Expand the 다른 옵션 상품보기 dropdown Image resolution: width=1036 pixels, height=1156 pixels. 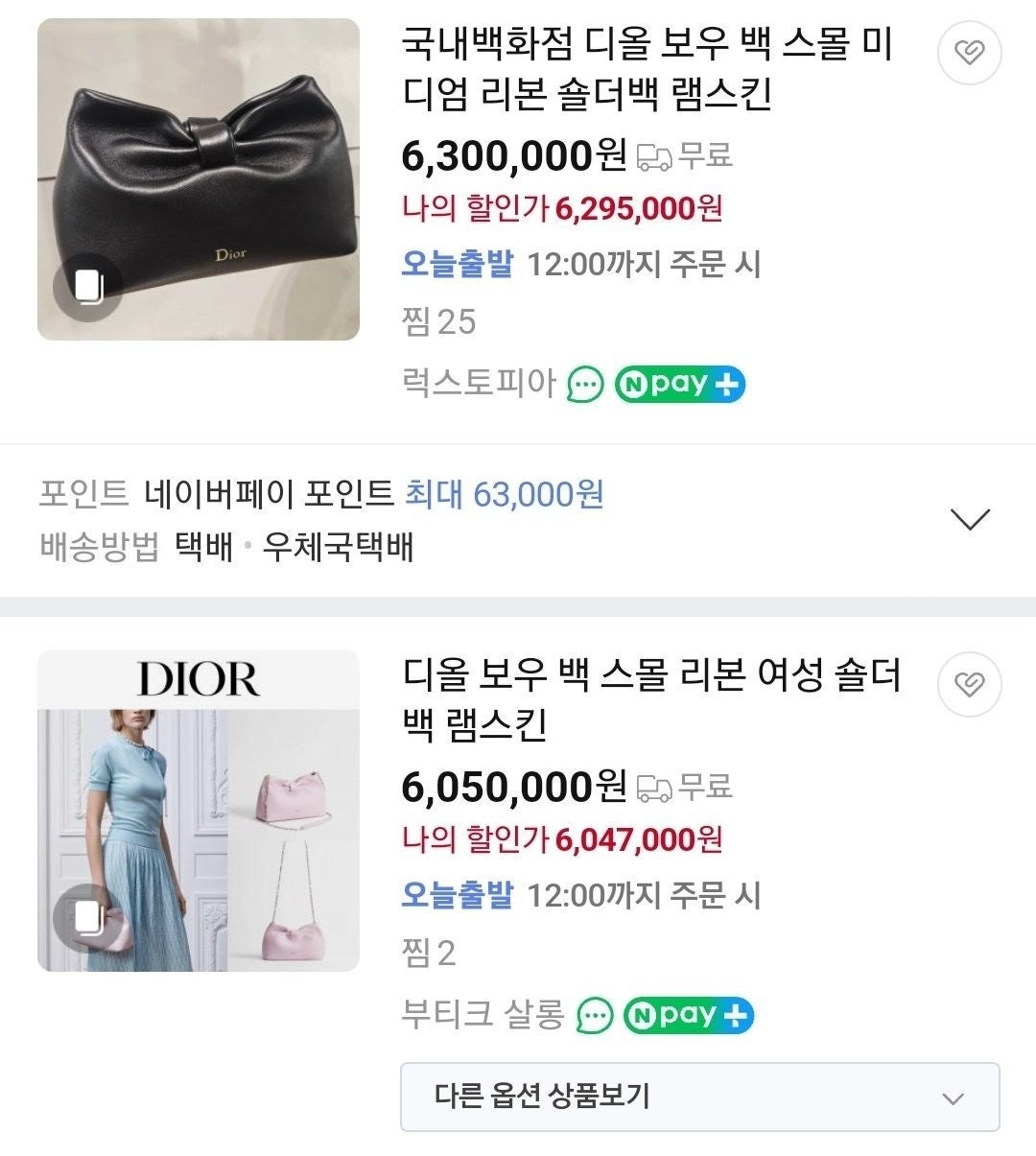[699, 1097]
